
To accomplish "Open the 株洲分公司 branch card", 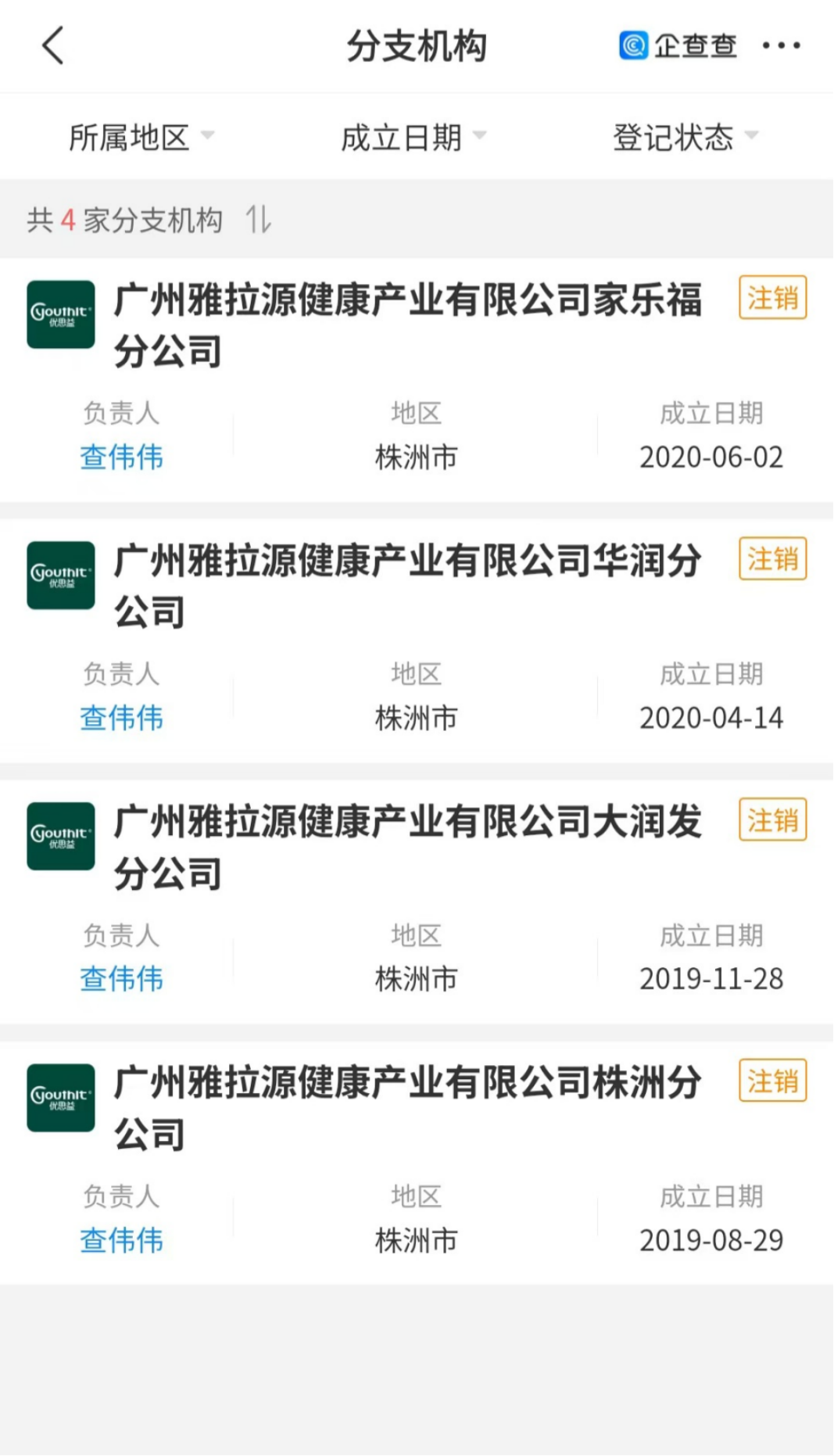I will point(408,1108).
